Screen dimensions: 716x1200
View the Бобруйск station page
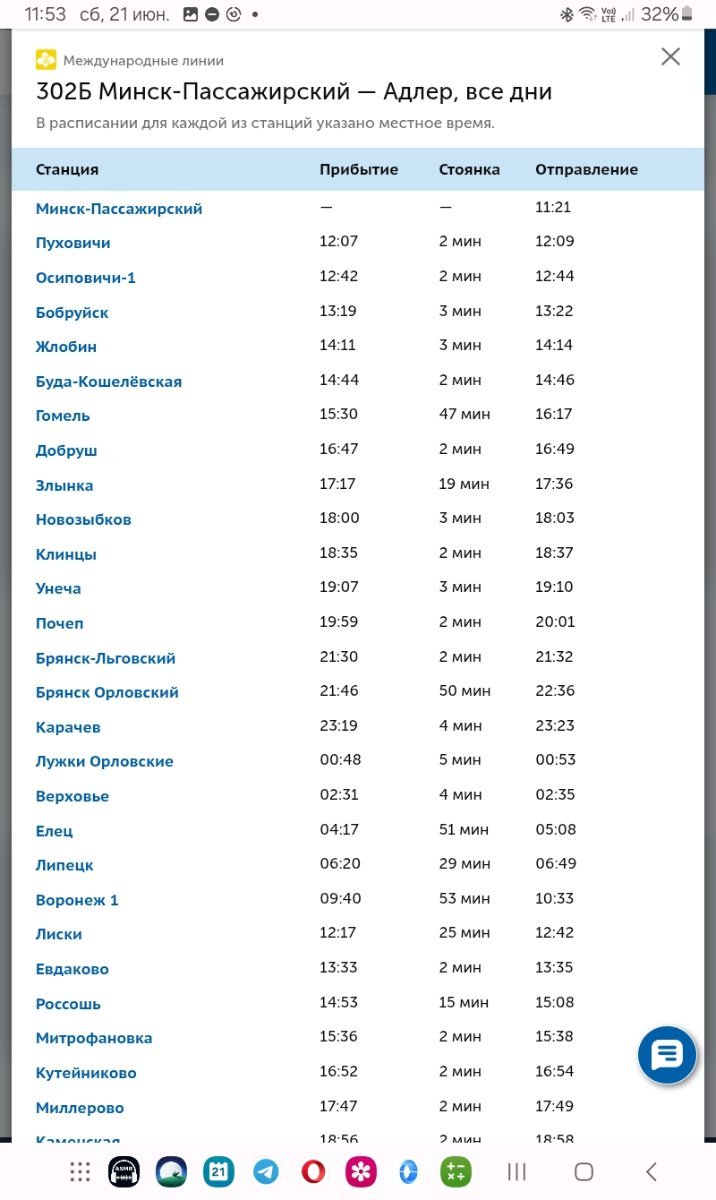pos(72,313)
